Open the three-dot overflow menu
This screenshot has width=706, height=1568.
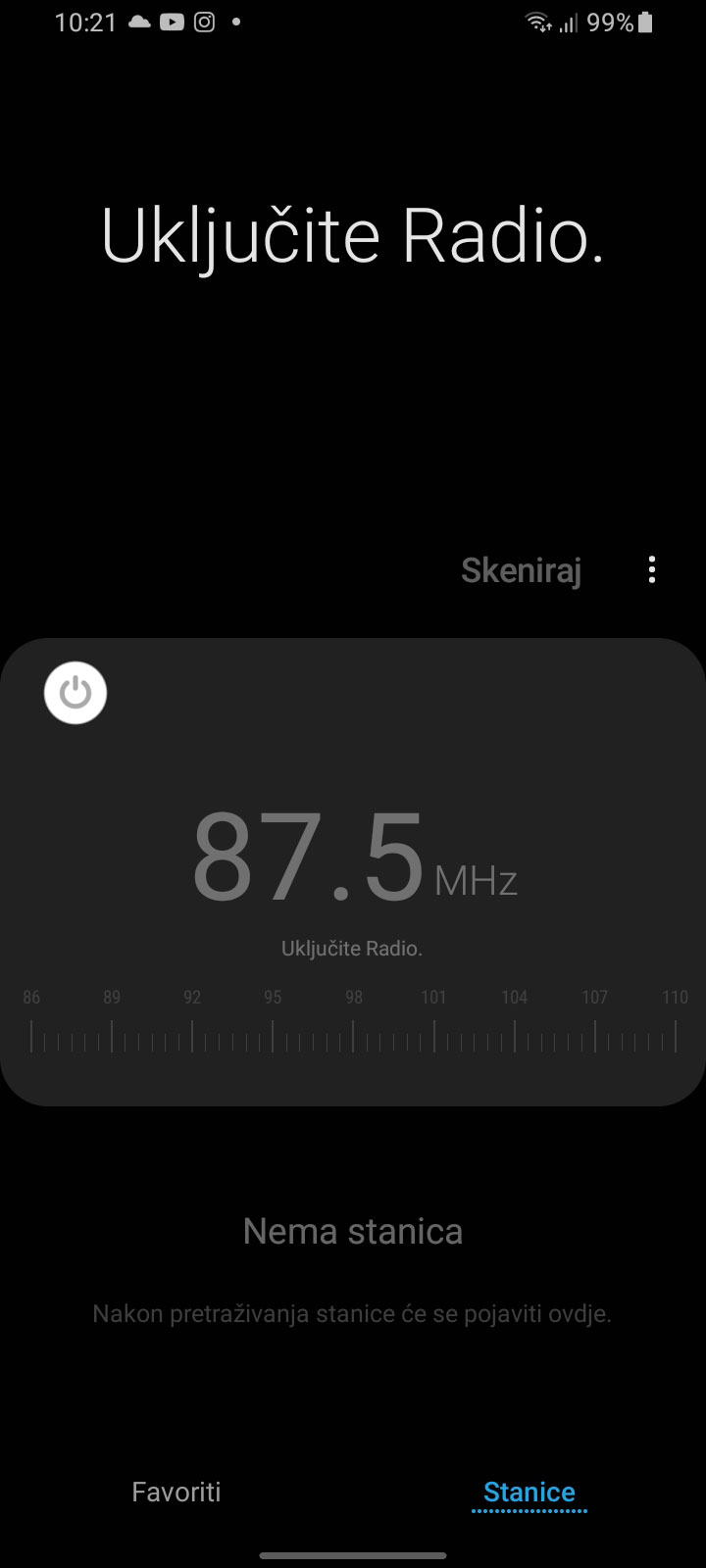click(652, 569)
